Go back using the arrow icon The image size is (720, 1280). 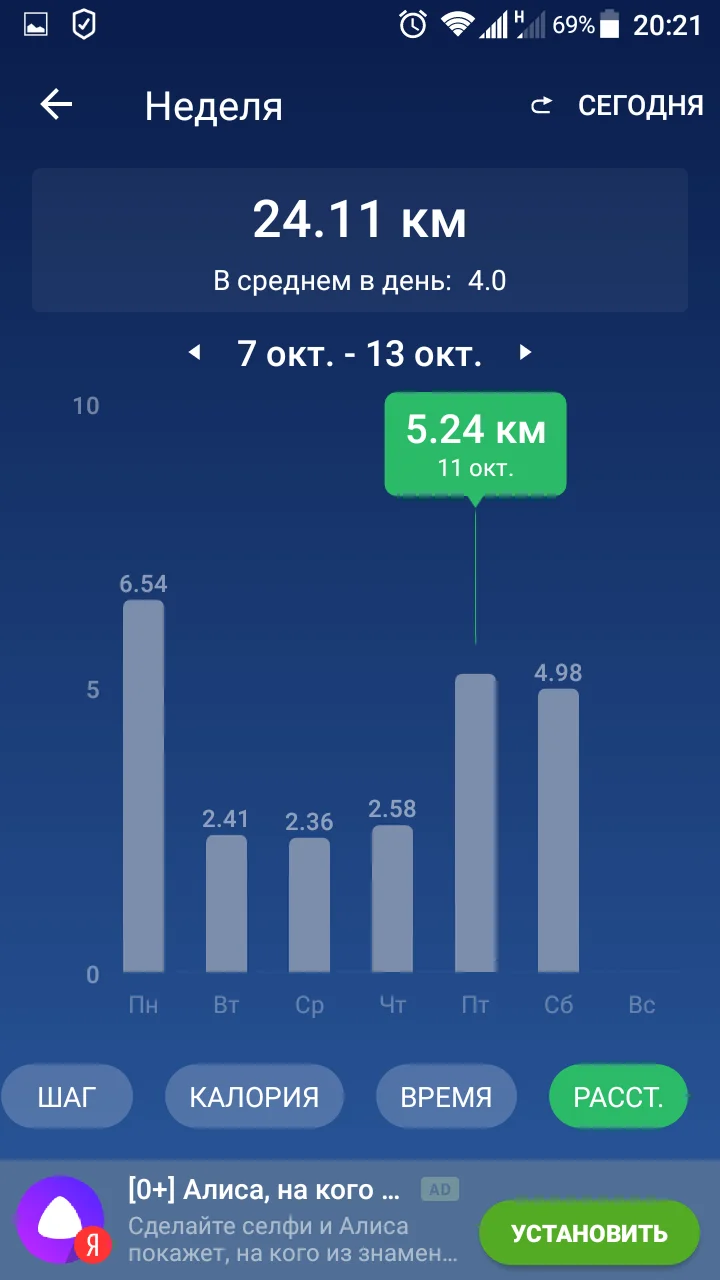pyautogui.click(x=56, y=105)
